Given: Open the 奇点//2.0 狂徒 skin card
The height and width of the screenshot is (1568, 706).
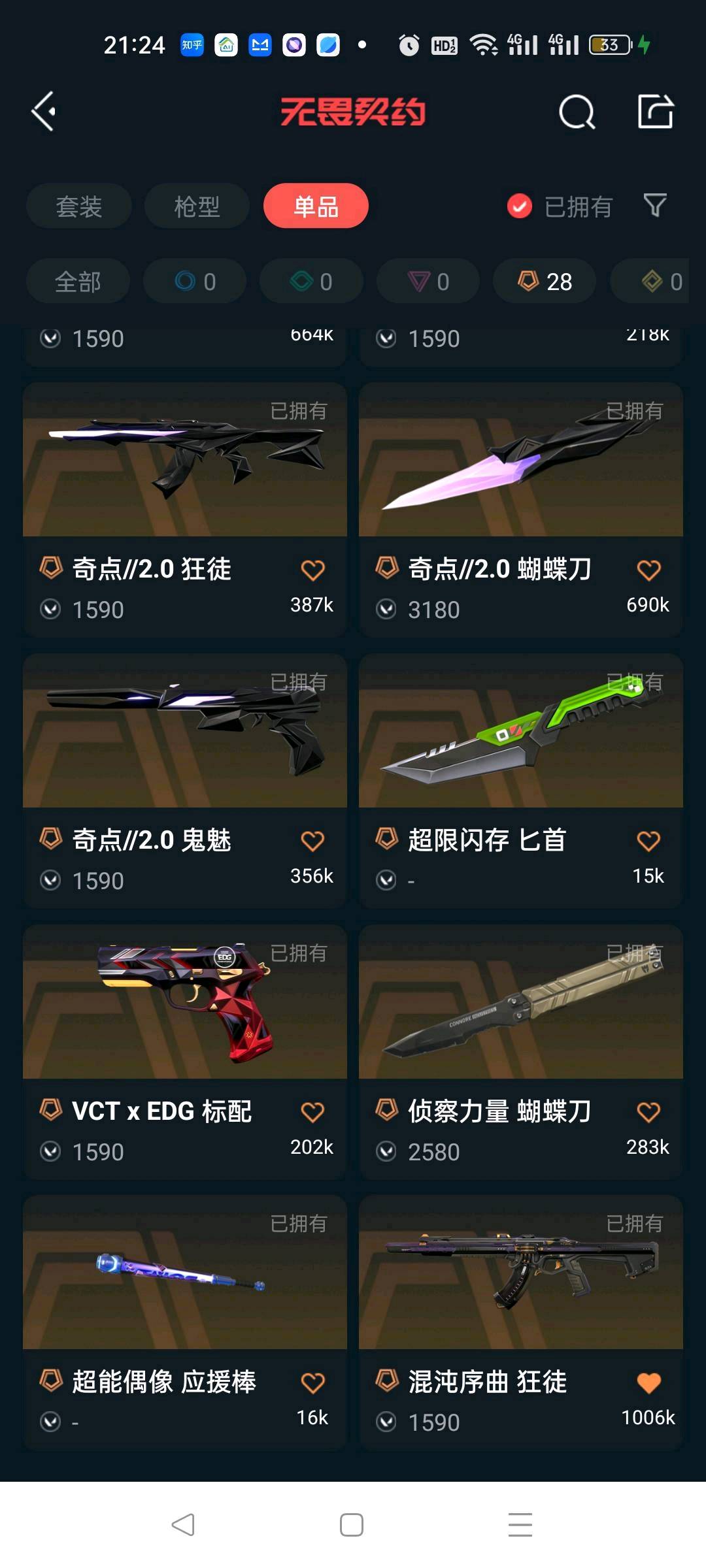Looking at the screenshot, I should [x=185, y=461].
